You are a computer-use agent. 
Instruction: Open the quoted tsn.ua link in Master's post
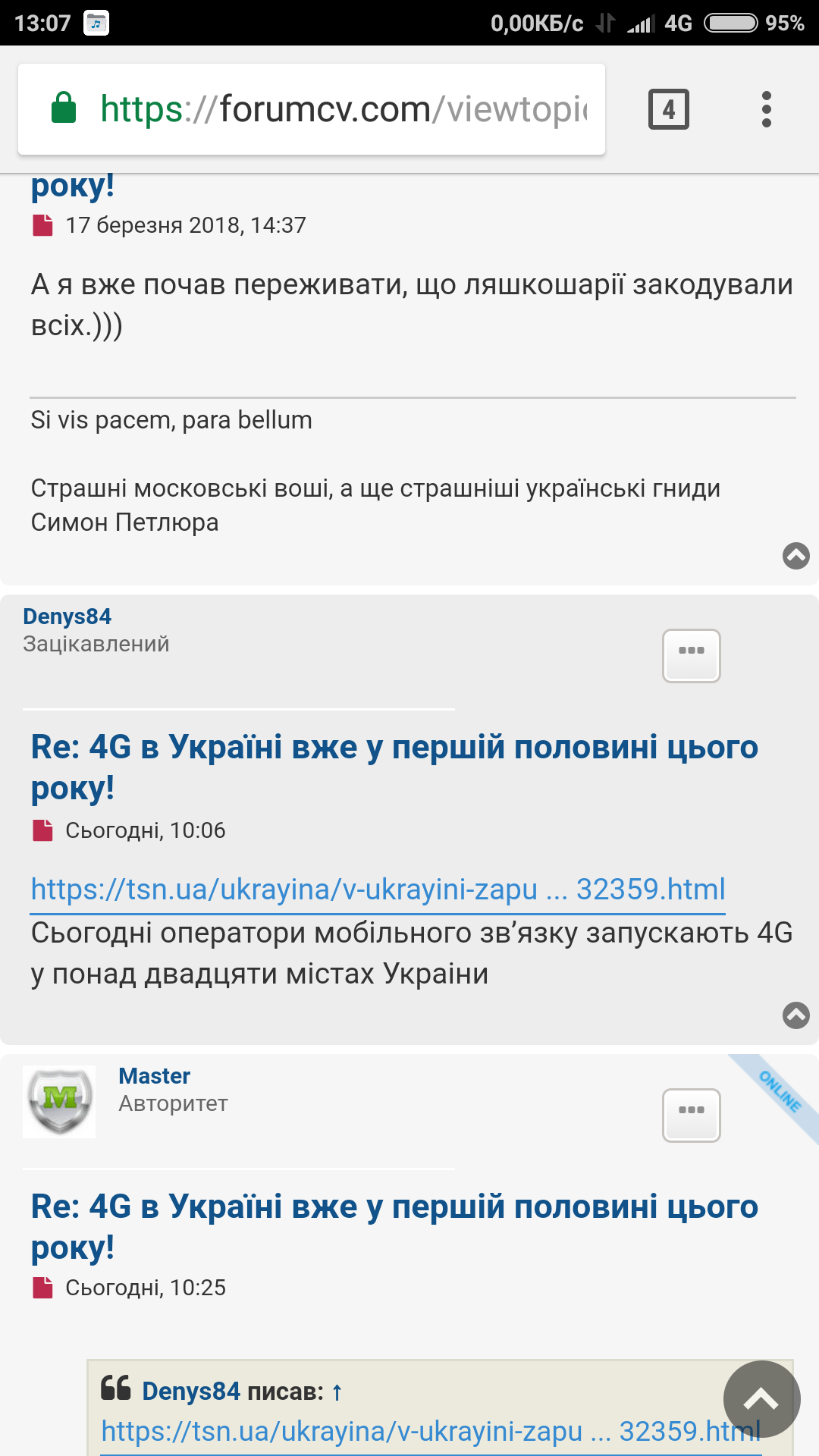coord(409,1432)
